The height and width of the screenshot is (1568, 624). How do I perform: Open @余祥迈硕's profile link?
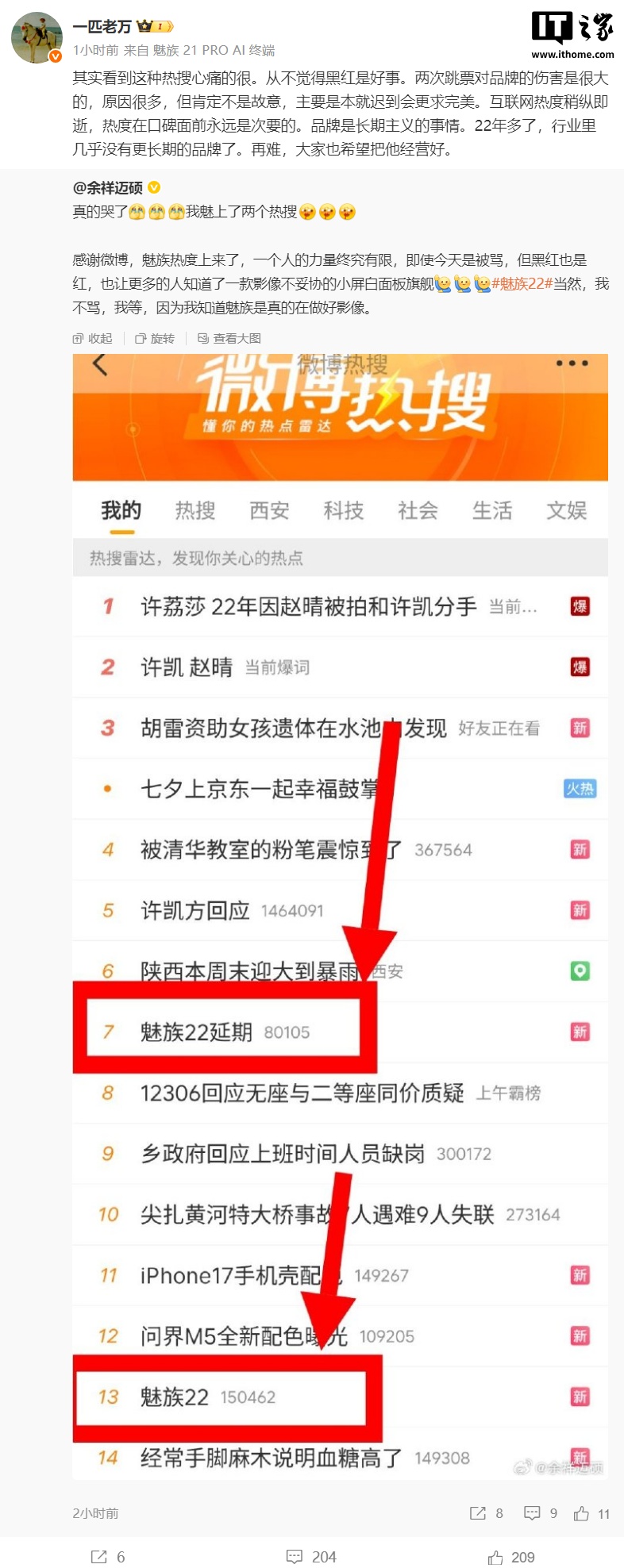tap(108, 188)
